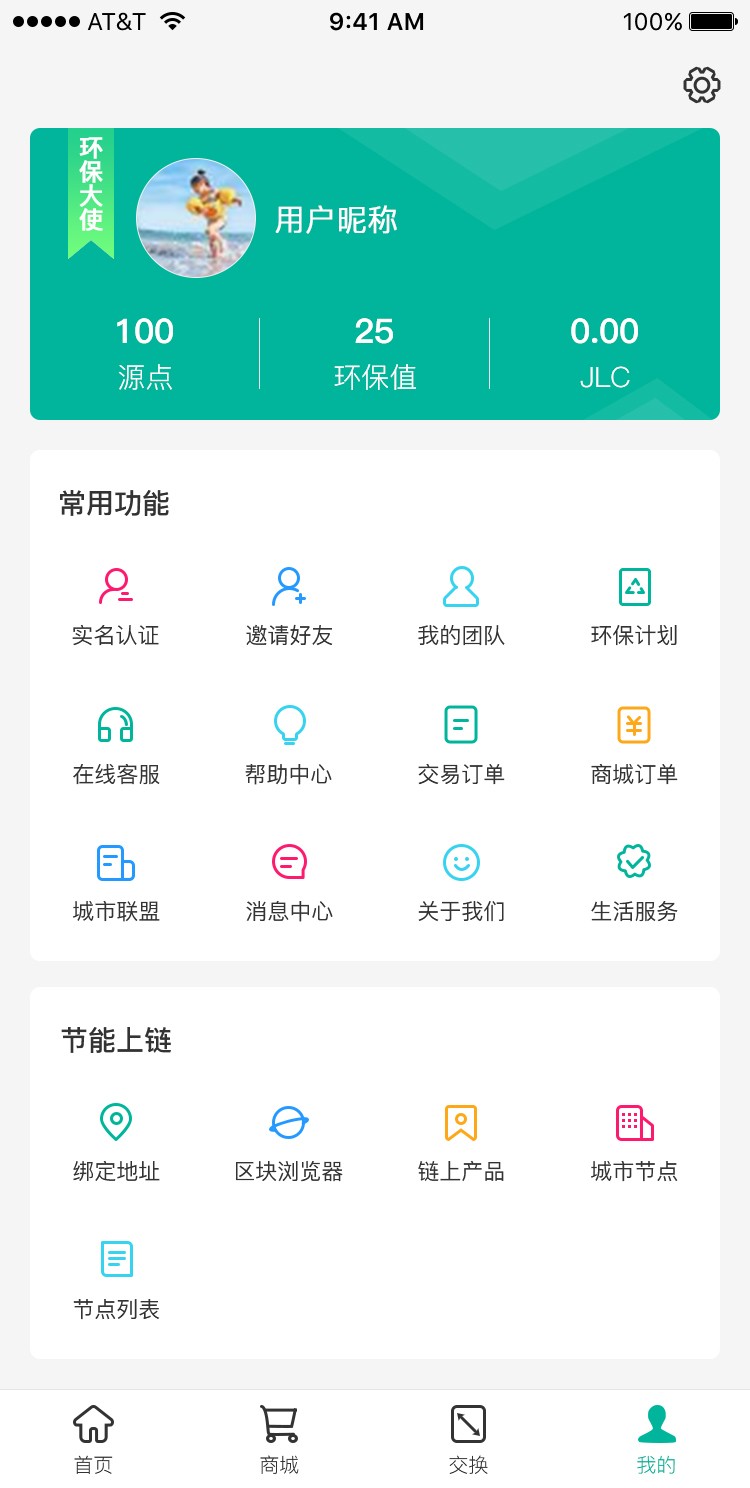The image size is (750, 1488).
Task: Select 生活服务 life services
Action: pyautogui.click(x=634, y=882)
